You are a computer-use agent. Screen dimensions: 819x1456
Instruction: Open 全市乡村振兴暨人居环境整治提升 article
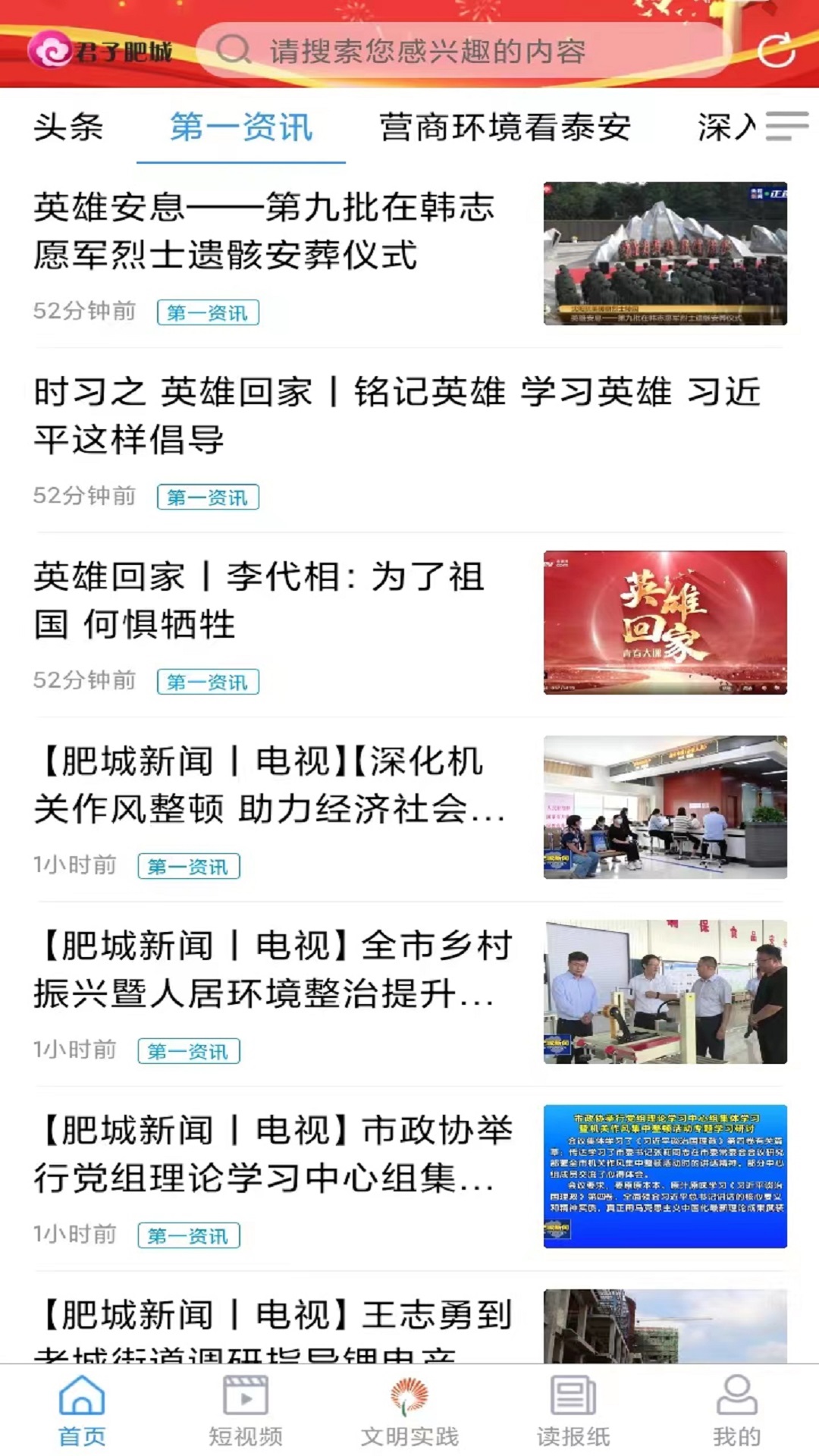tap(273, 969)
